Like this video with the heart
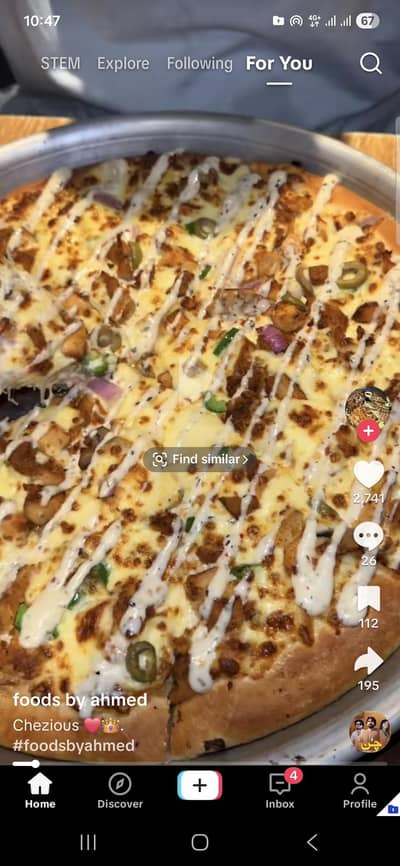Screen dimensions: 400x866 click(x=369, y=474)
